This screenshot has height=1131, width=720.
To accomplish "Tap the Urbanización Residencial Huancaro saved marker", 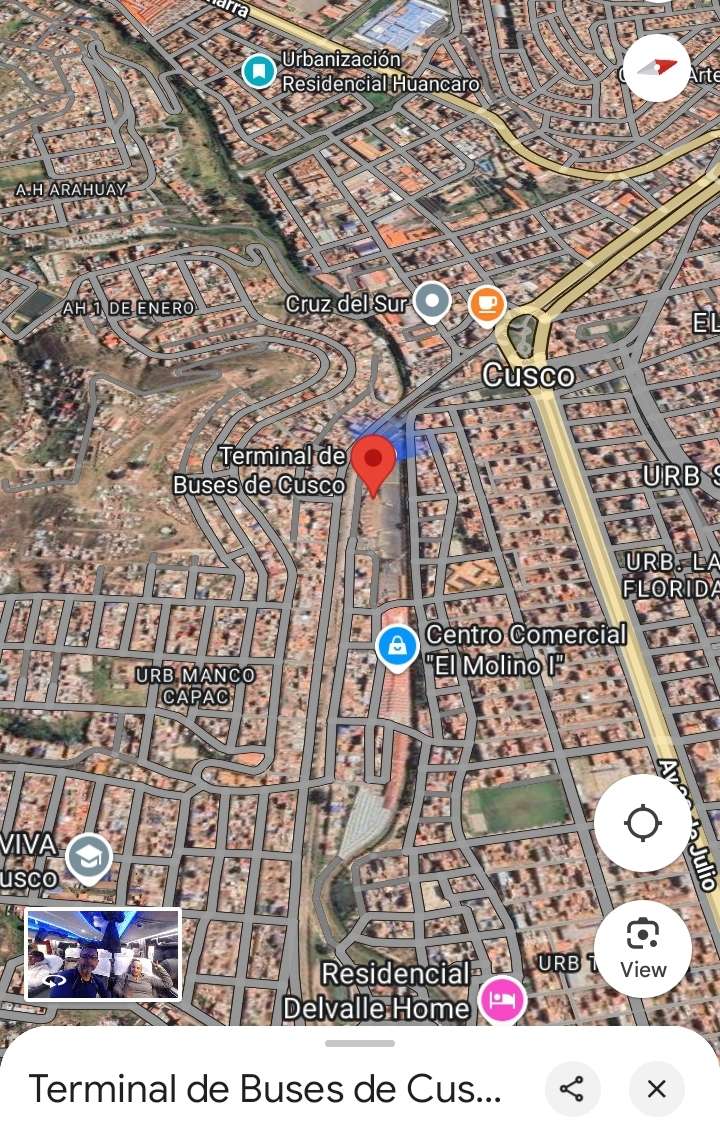I will pos(259,71).
